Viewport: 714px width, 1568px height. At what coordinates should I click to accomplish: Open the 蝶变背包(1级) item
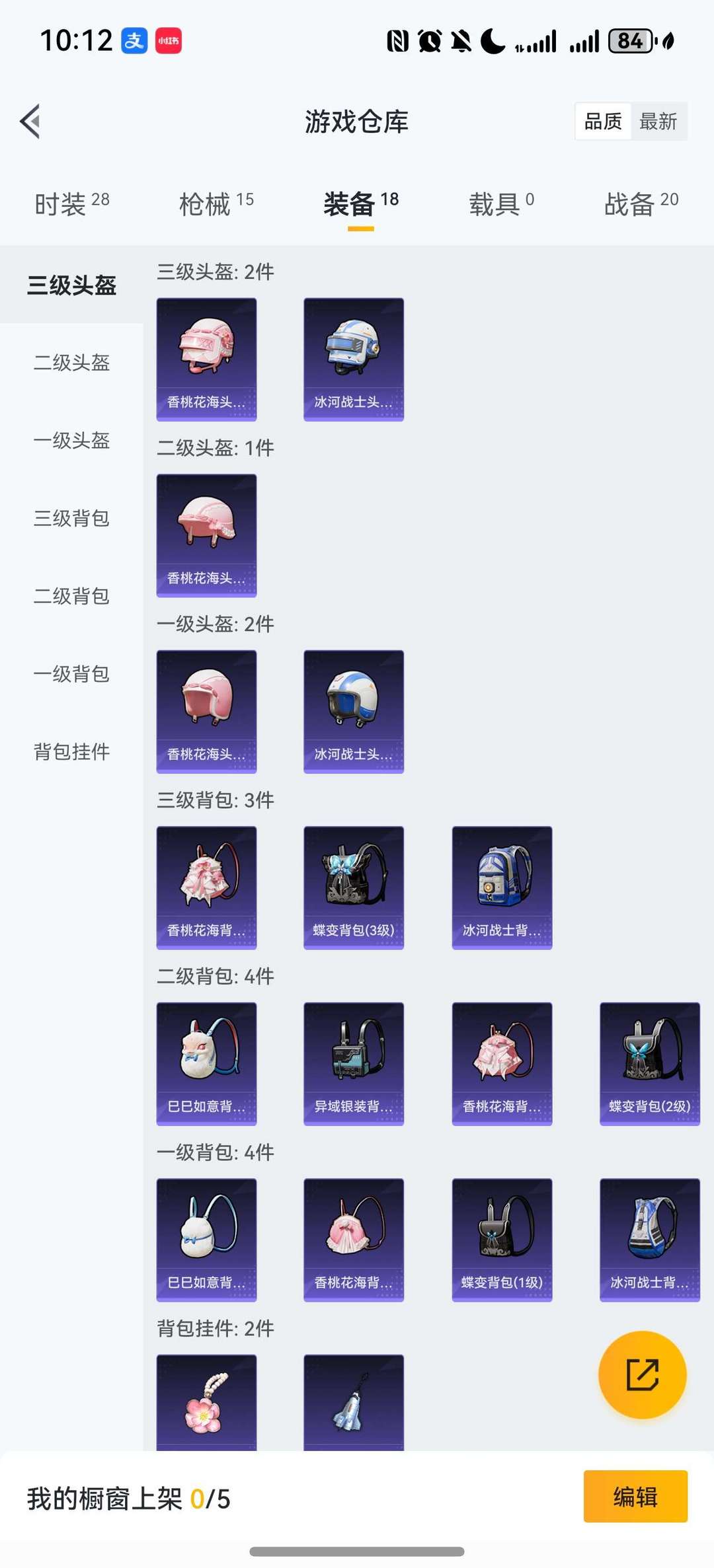point(502,1239)
